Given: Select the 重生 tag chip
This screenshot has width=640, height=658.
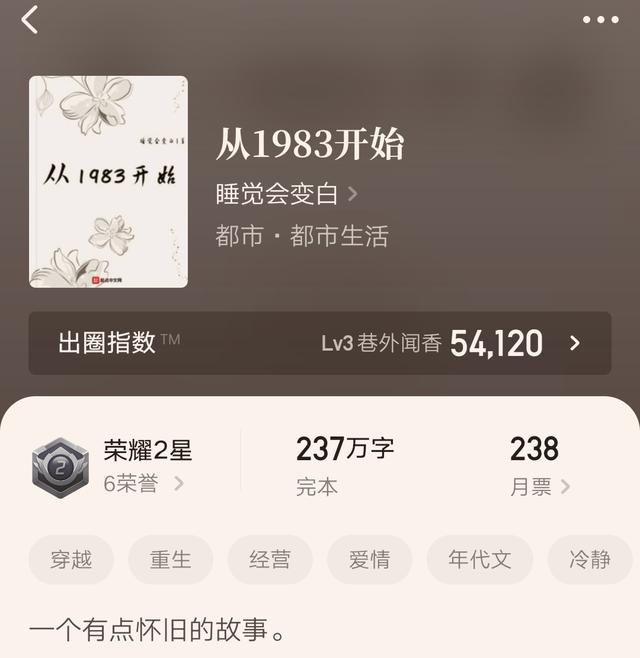Looking at the screenshot, I should (170, 560).
